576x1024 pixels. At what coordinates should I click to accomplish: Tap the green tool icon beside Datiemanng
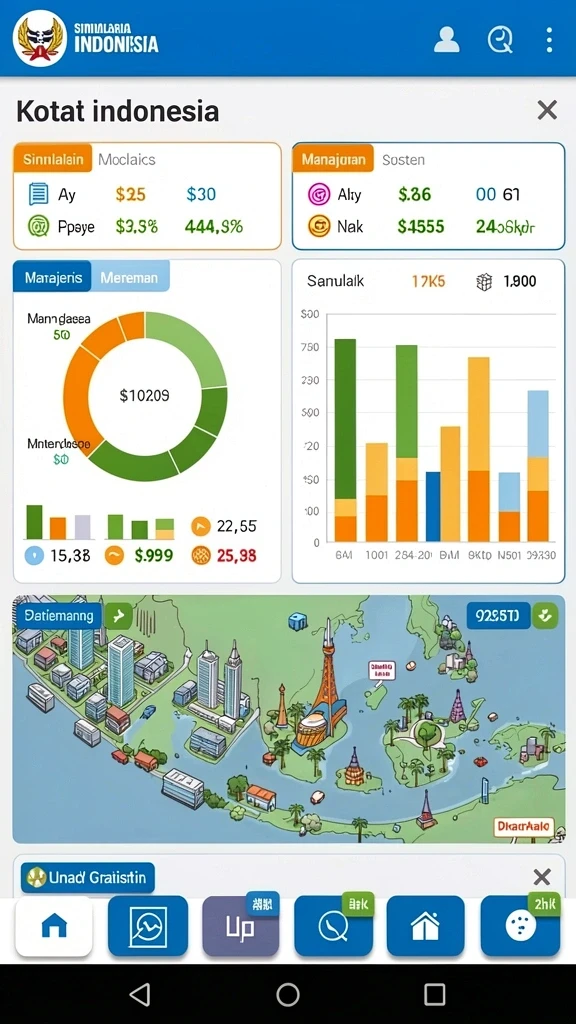(x=119, y=615)
